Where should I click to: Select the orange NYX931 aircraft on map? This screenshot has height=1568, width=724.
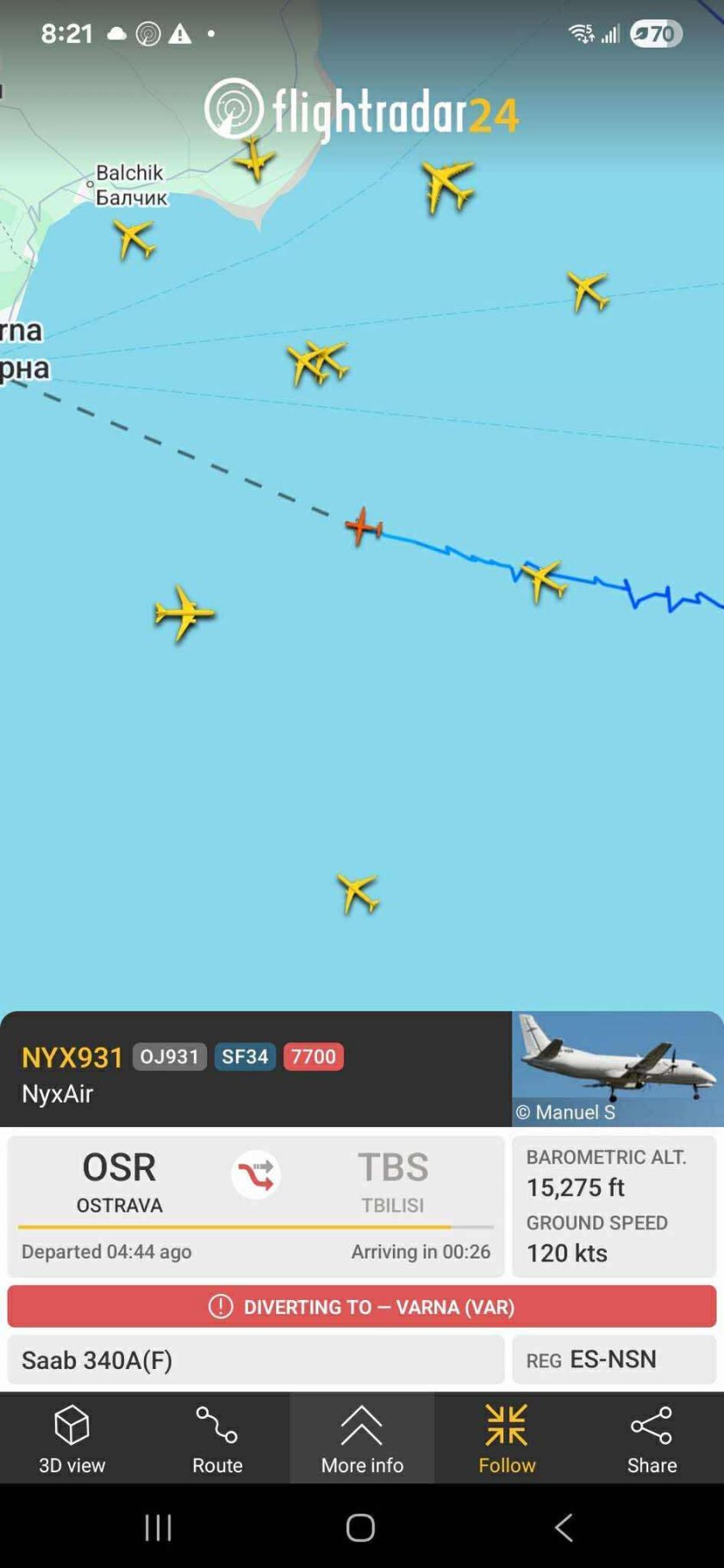click(364, 526)
